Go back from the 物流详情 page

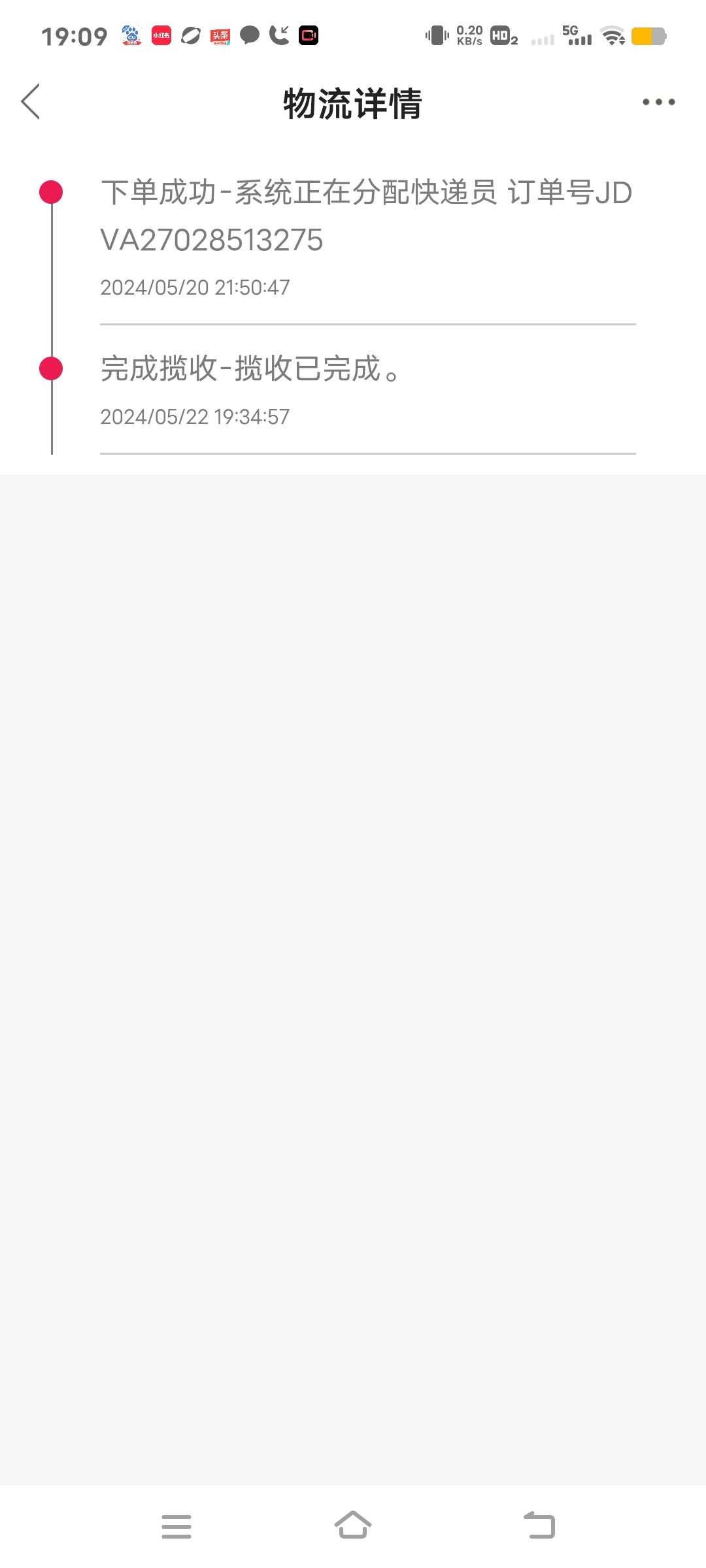pyautogui.click(x=31, y=102)
